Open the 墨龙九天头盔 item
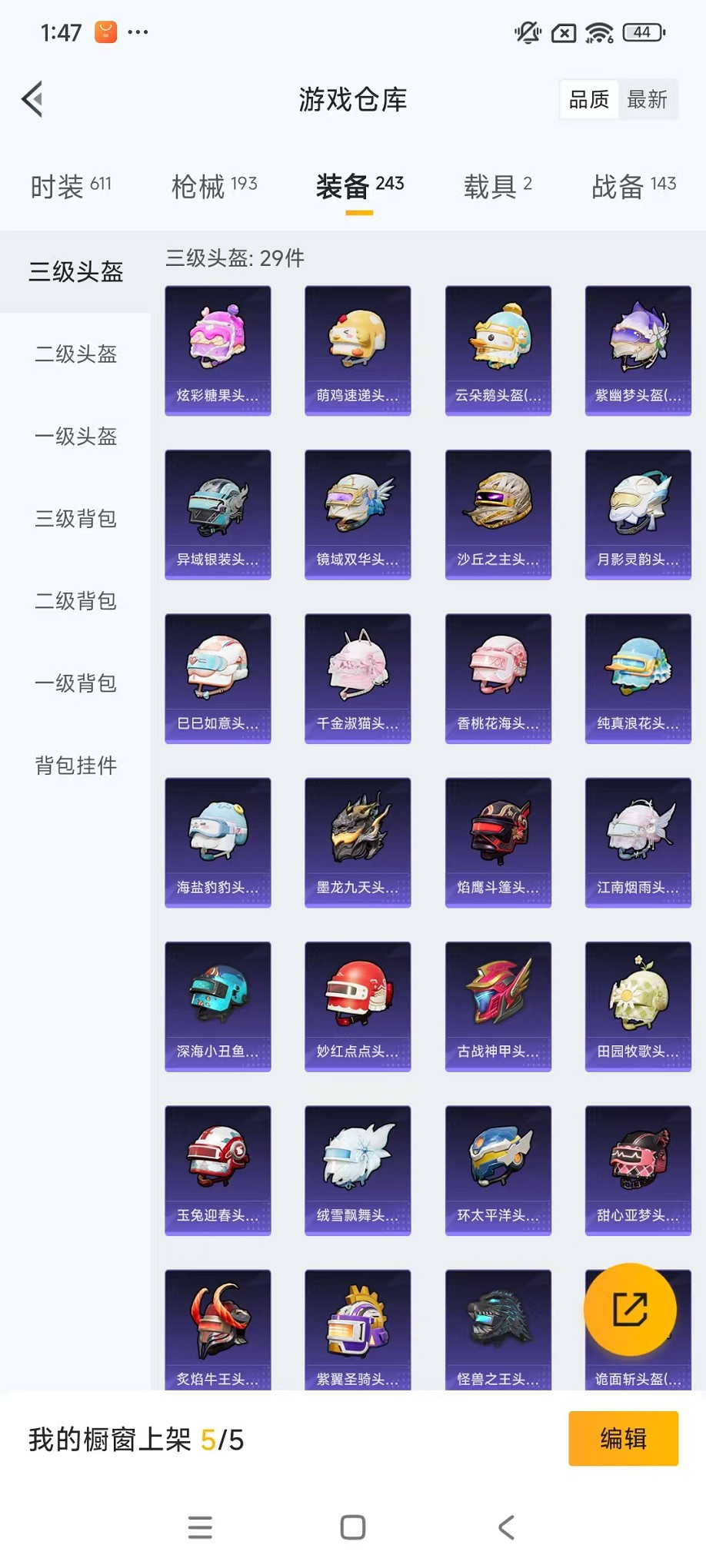This screenshot has height=1568, width=706. pyautogui.click(x=358, y=842)
